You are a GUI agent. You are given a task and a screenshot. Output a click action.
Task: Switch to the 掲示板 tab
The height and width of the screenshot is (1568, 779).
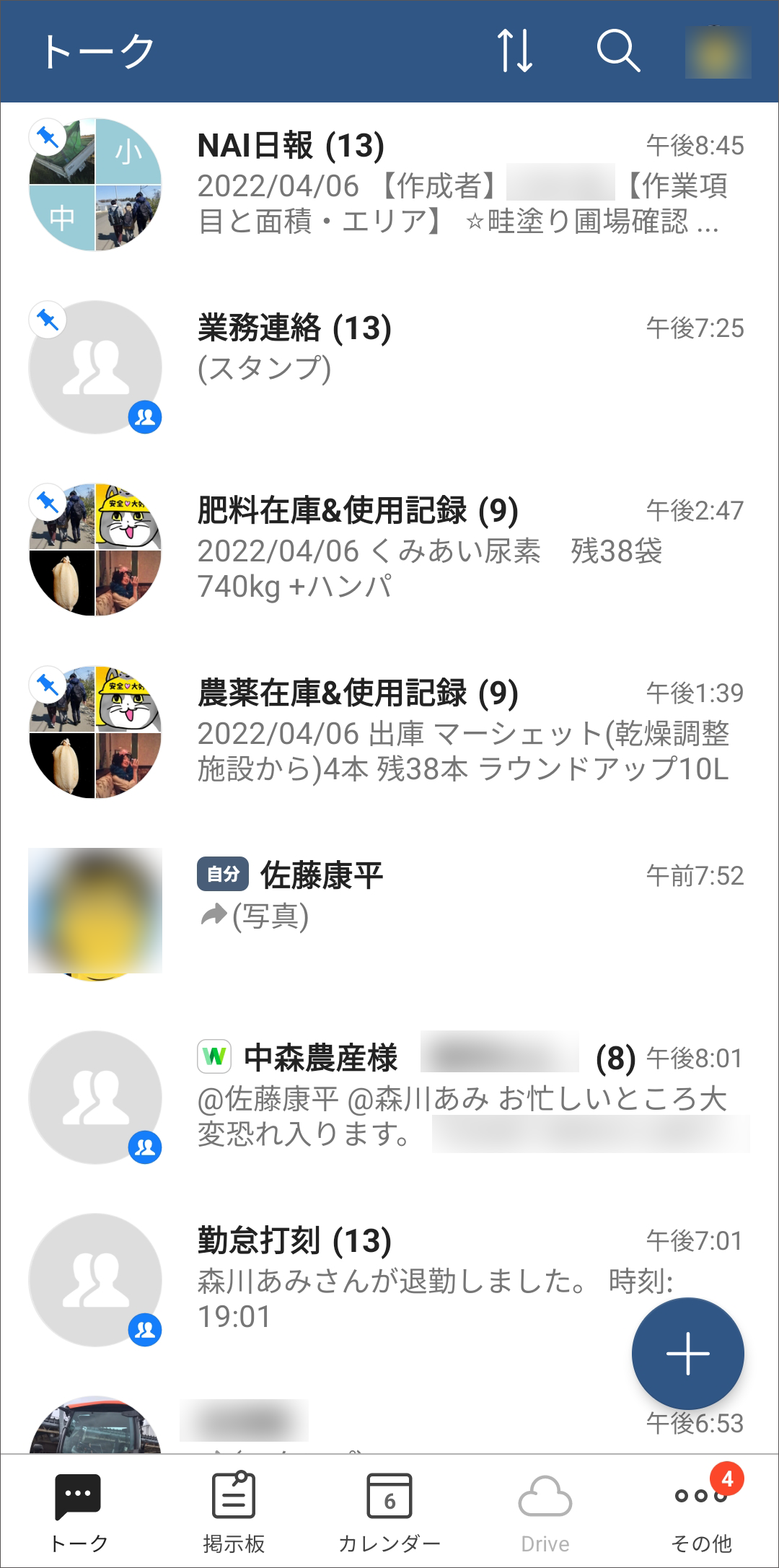click(234, 1512)
